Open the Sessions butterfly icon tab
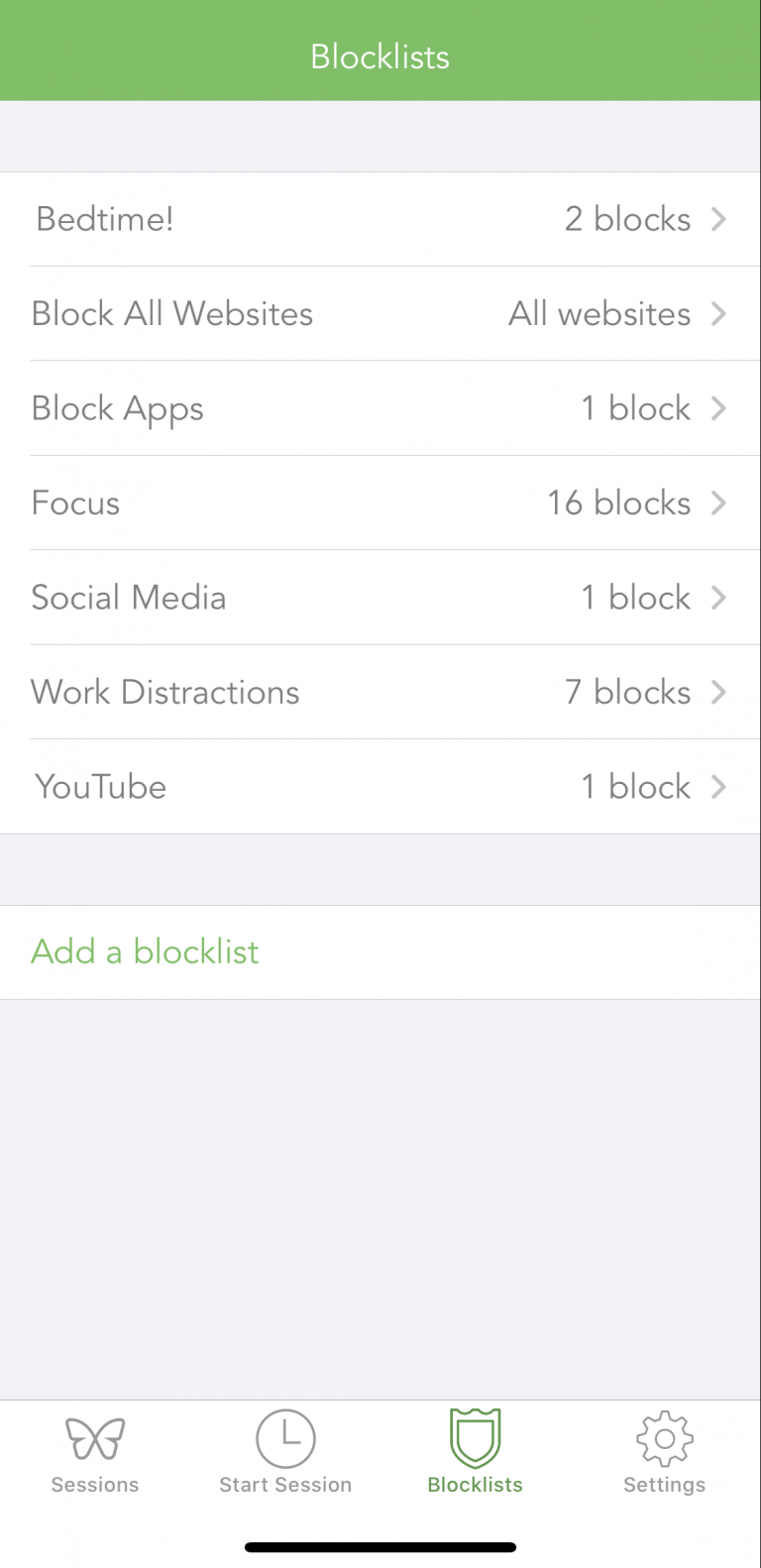Screen dimensions: 761x1568 [x=94, y=1437]
